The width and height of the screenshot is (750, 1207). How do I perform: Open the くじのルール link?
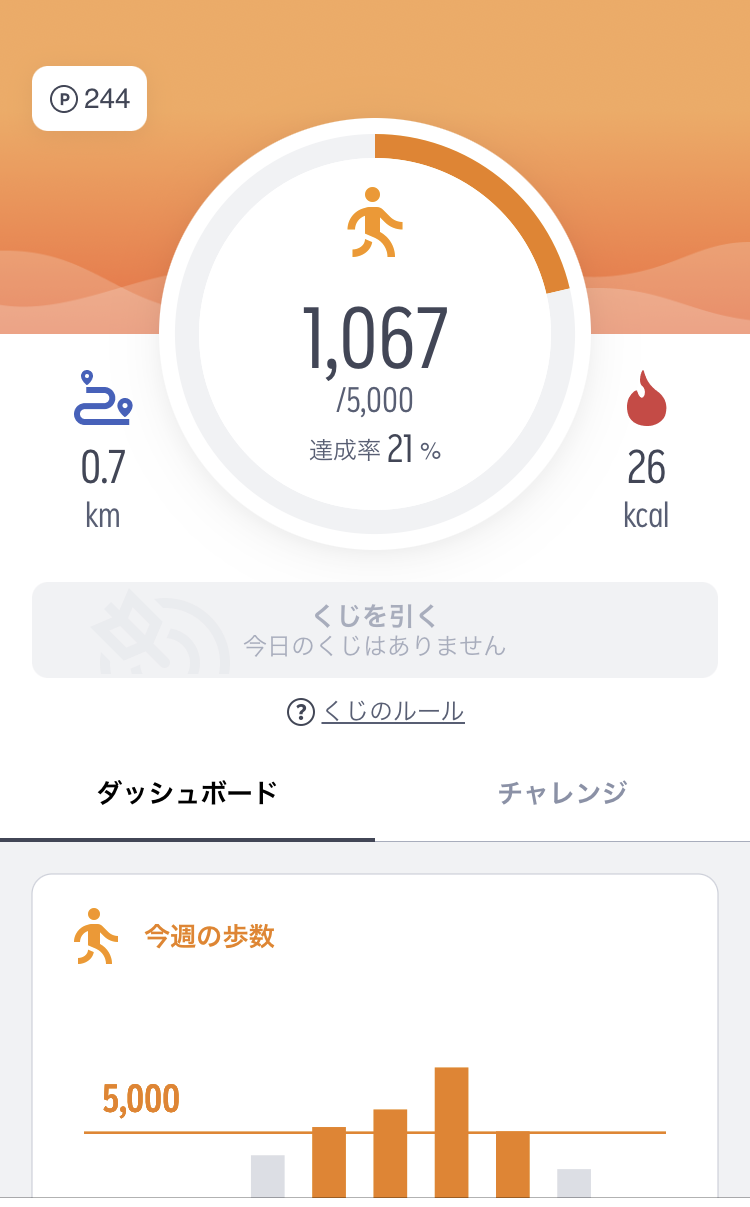pyautogui.click(x=392, y=712)
